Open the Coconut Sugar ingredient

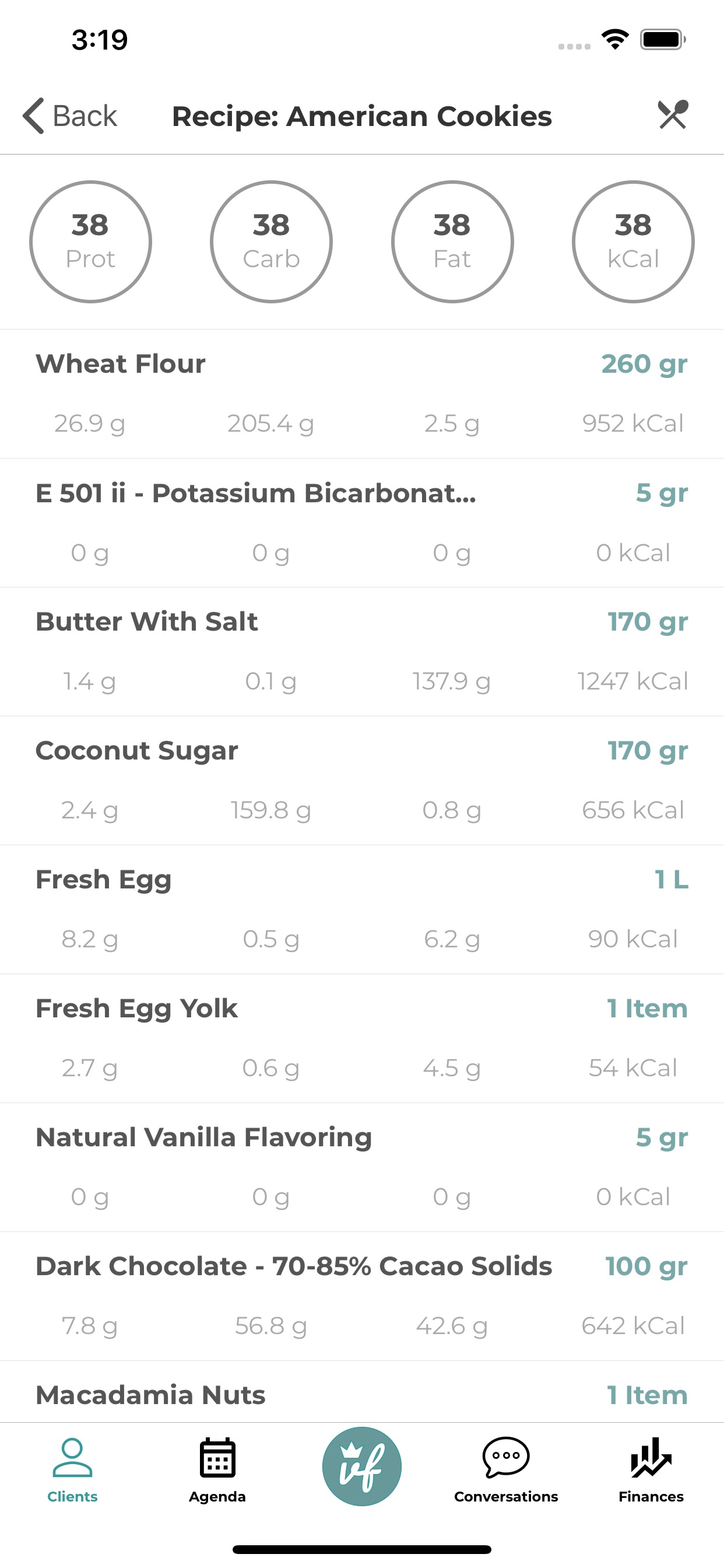coord(362,780)
